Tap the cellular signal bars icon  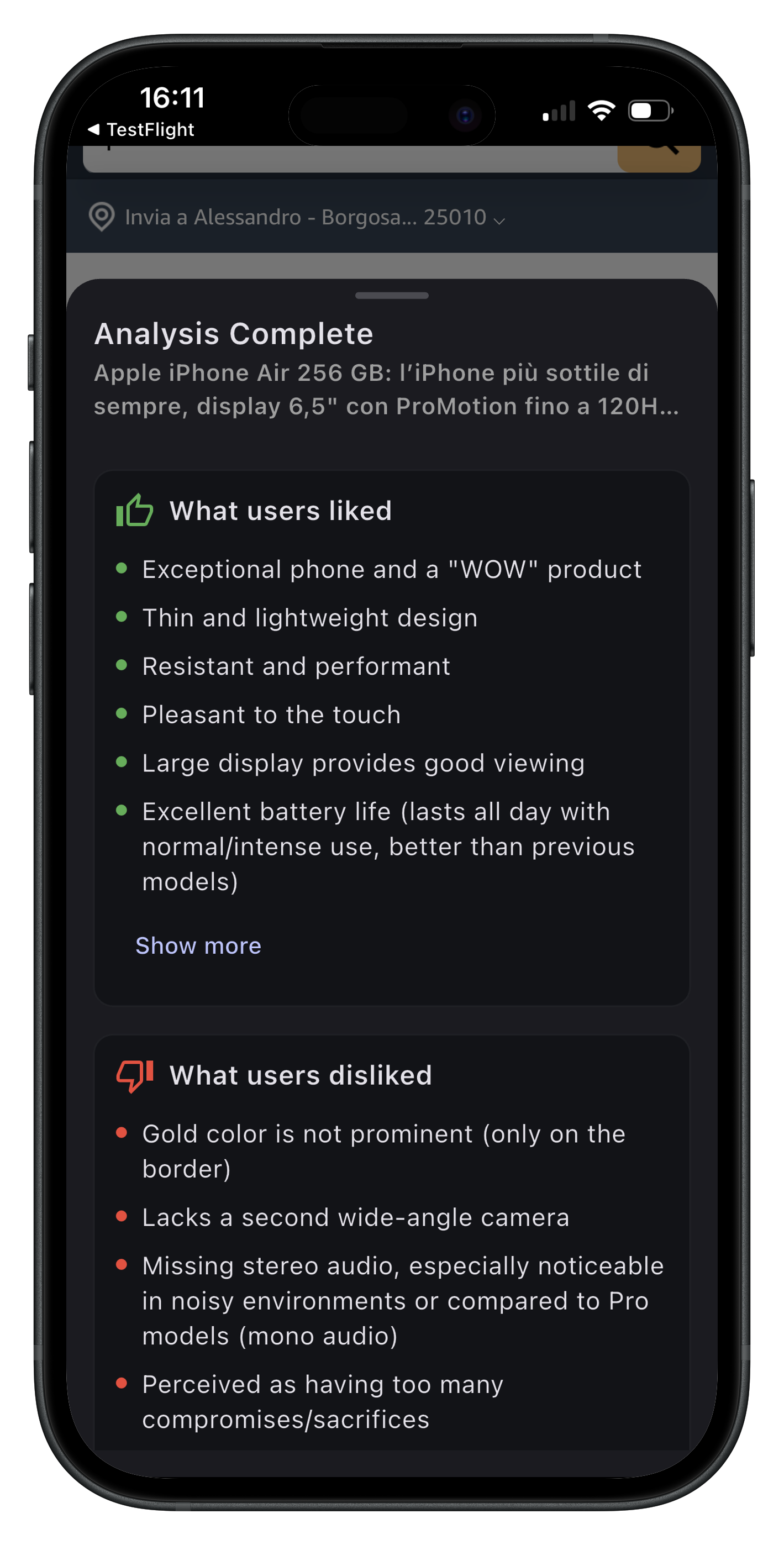tap(559, 111)
